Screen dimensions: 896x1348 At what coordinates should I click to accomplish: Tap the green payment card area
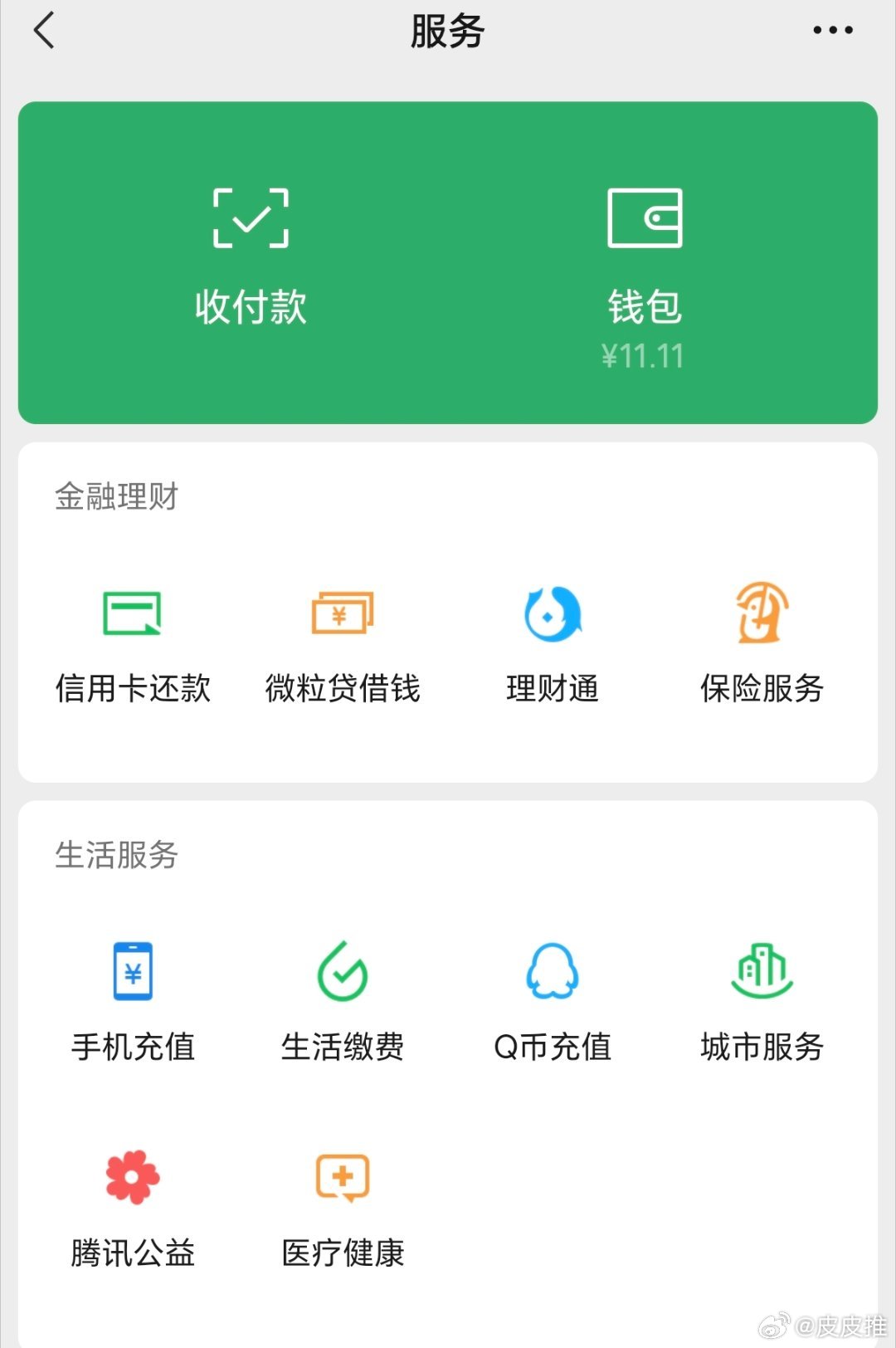(448, 257)
